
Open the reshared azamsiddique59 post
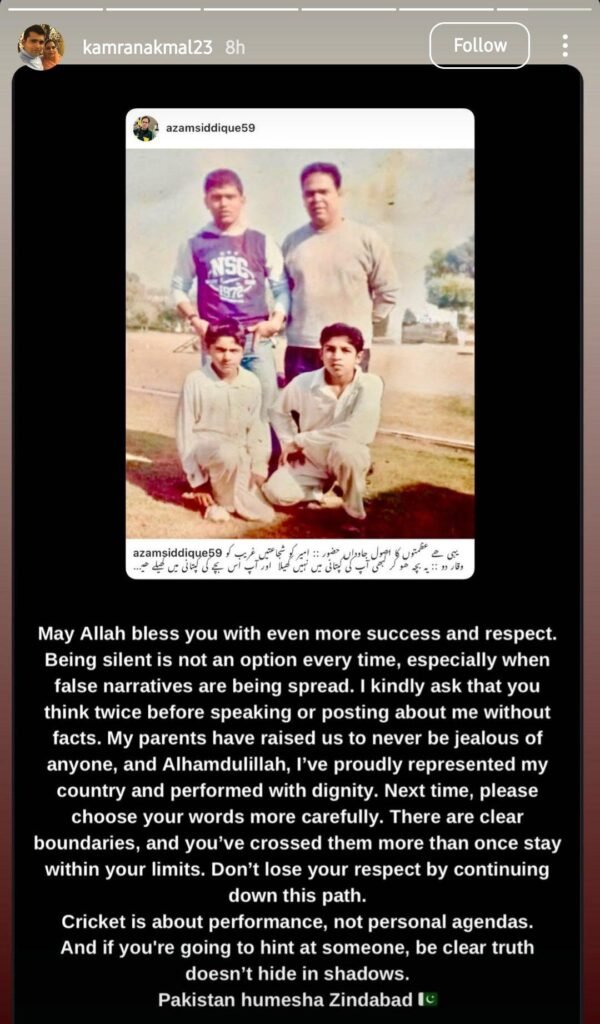(x=300, y=340)
